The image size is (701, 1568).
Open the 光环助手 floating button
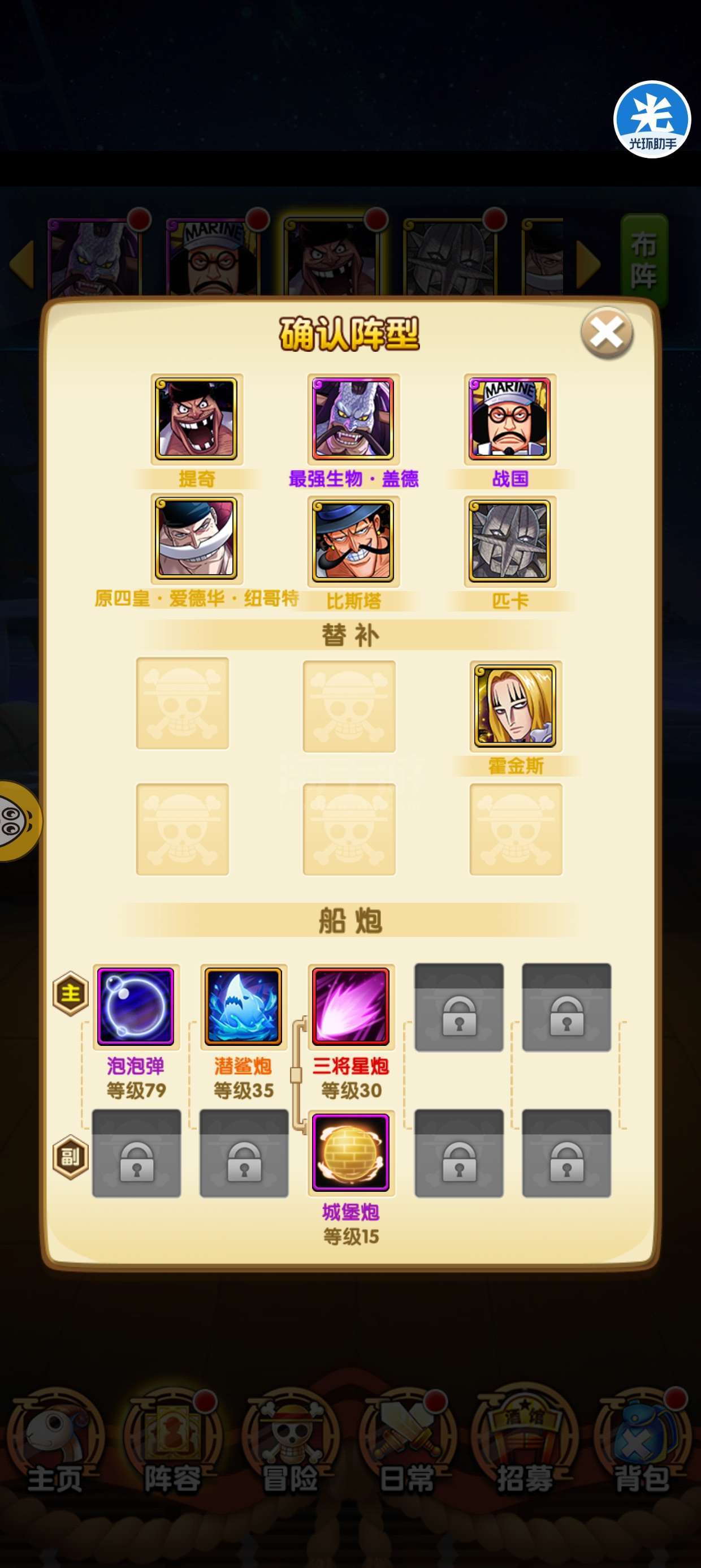(x=652, y=119)
